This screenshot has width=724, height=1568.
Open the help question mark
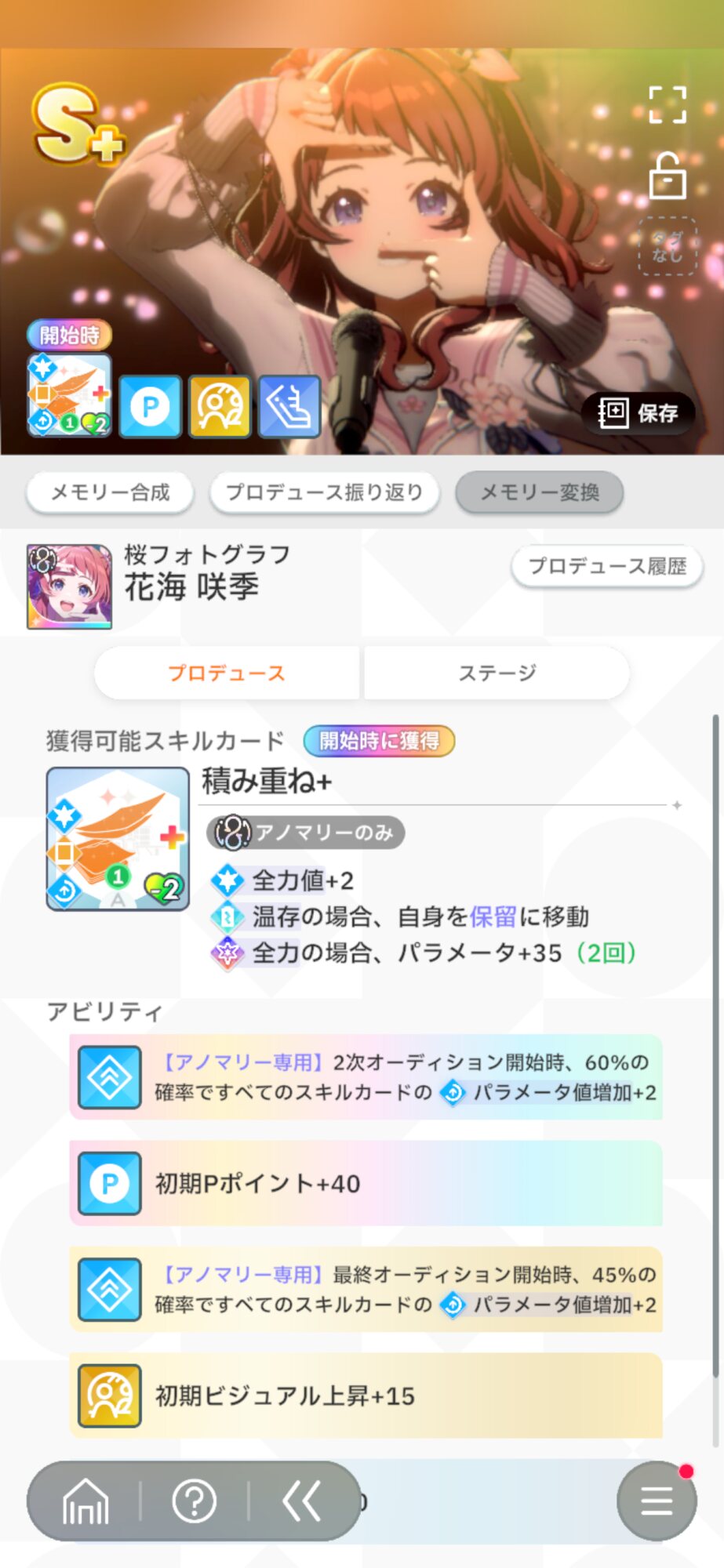(x=194, y=1501)
